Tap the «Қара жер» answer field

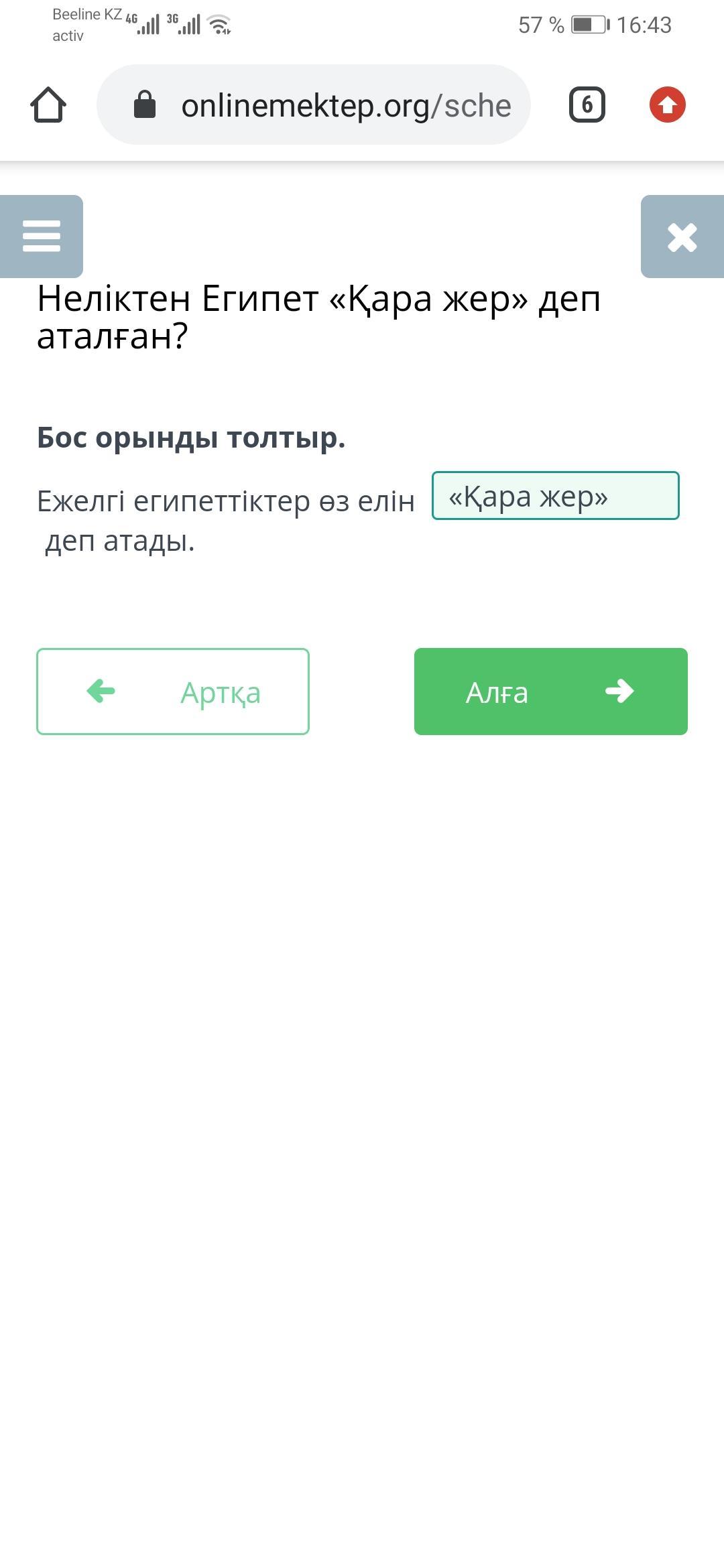click(555, 496)
